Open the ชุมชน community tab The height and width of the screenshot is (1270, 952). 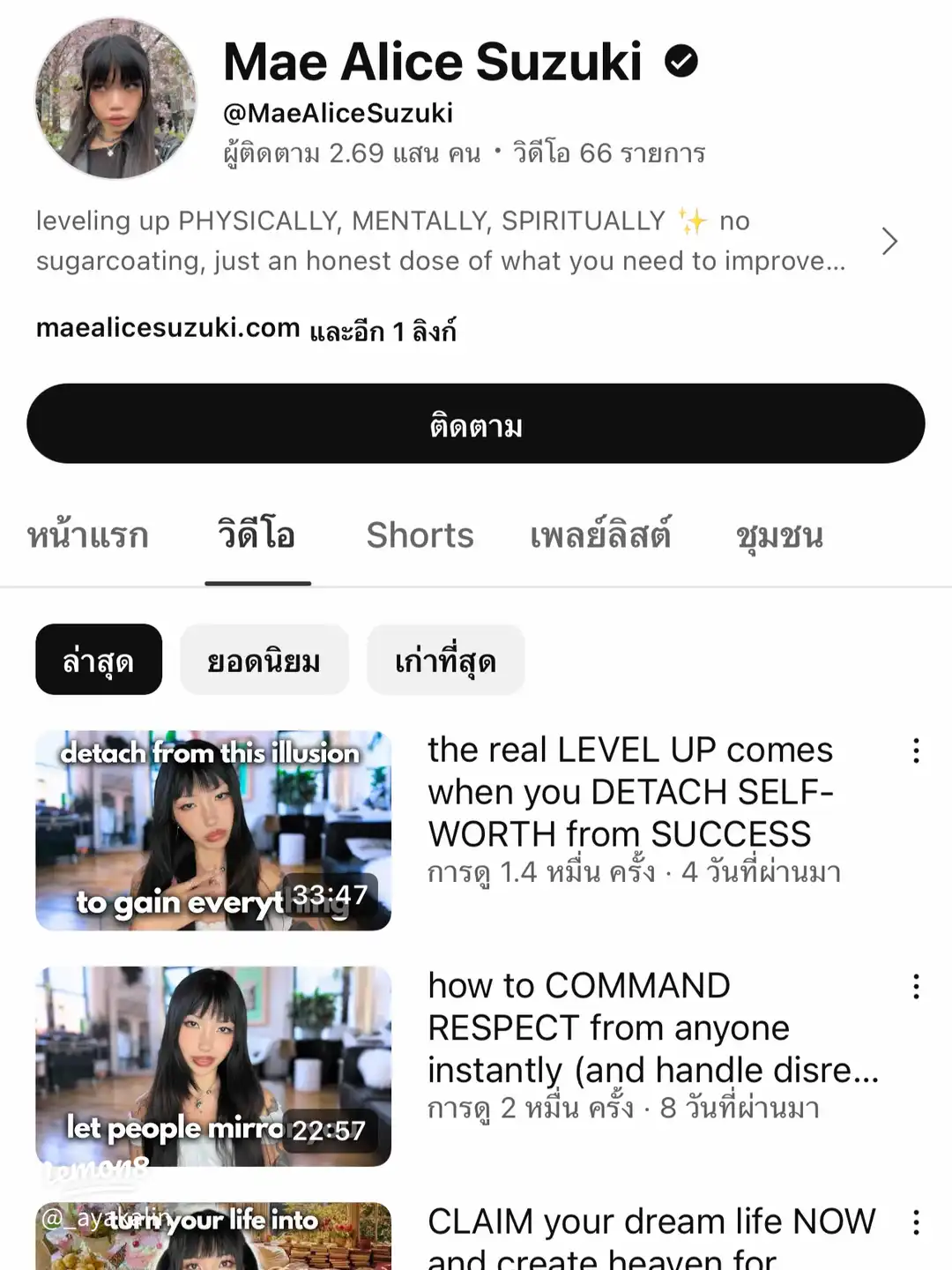779,535
